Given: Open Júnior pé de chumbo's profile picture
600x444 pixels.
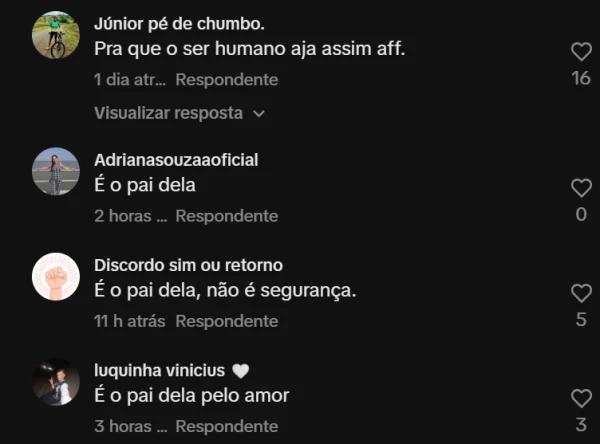Looking at the screenshot, I should pyautogui.click(x=55, y=35).
